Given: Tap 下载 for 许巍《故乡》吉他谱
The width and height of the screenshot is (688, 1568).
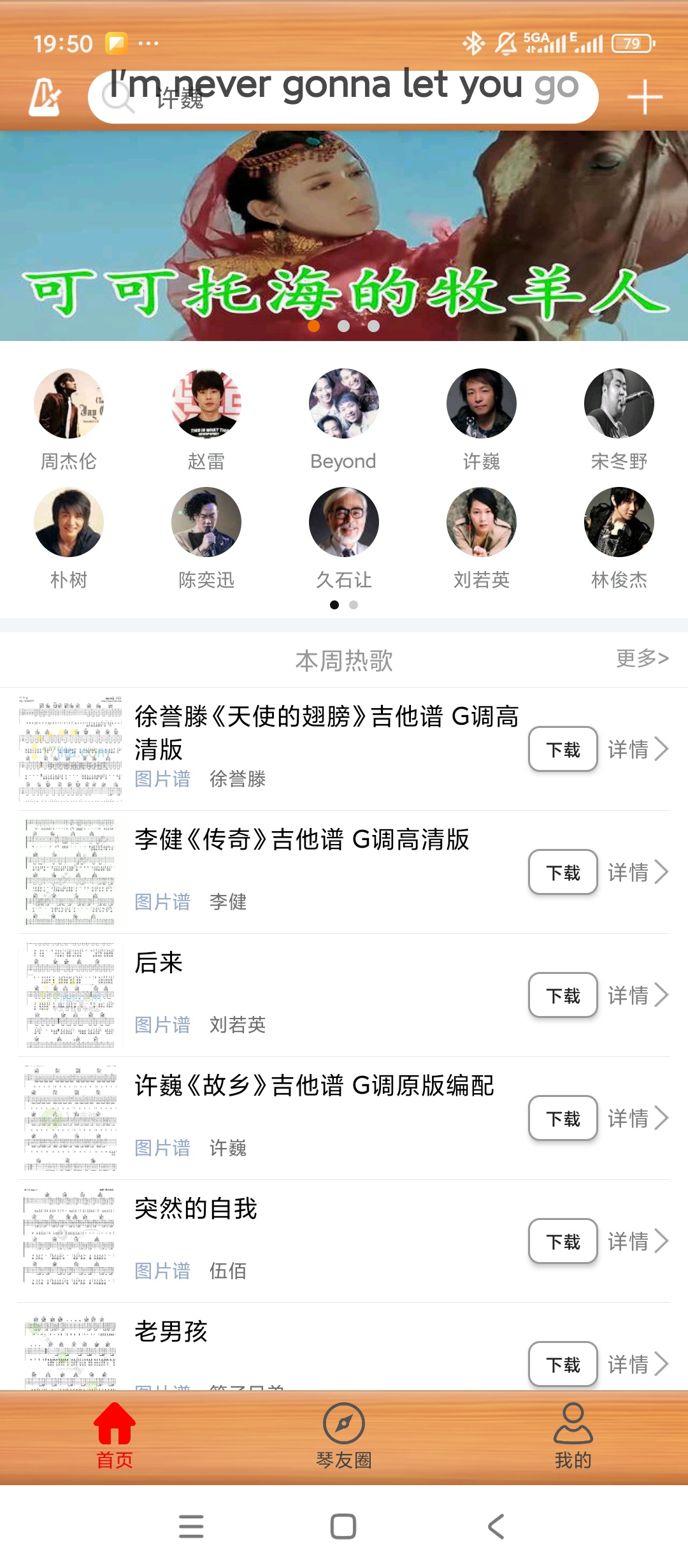Looking at the screenshot, I should pyautogui.click(x=563, y=1119).
